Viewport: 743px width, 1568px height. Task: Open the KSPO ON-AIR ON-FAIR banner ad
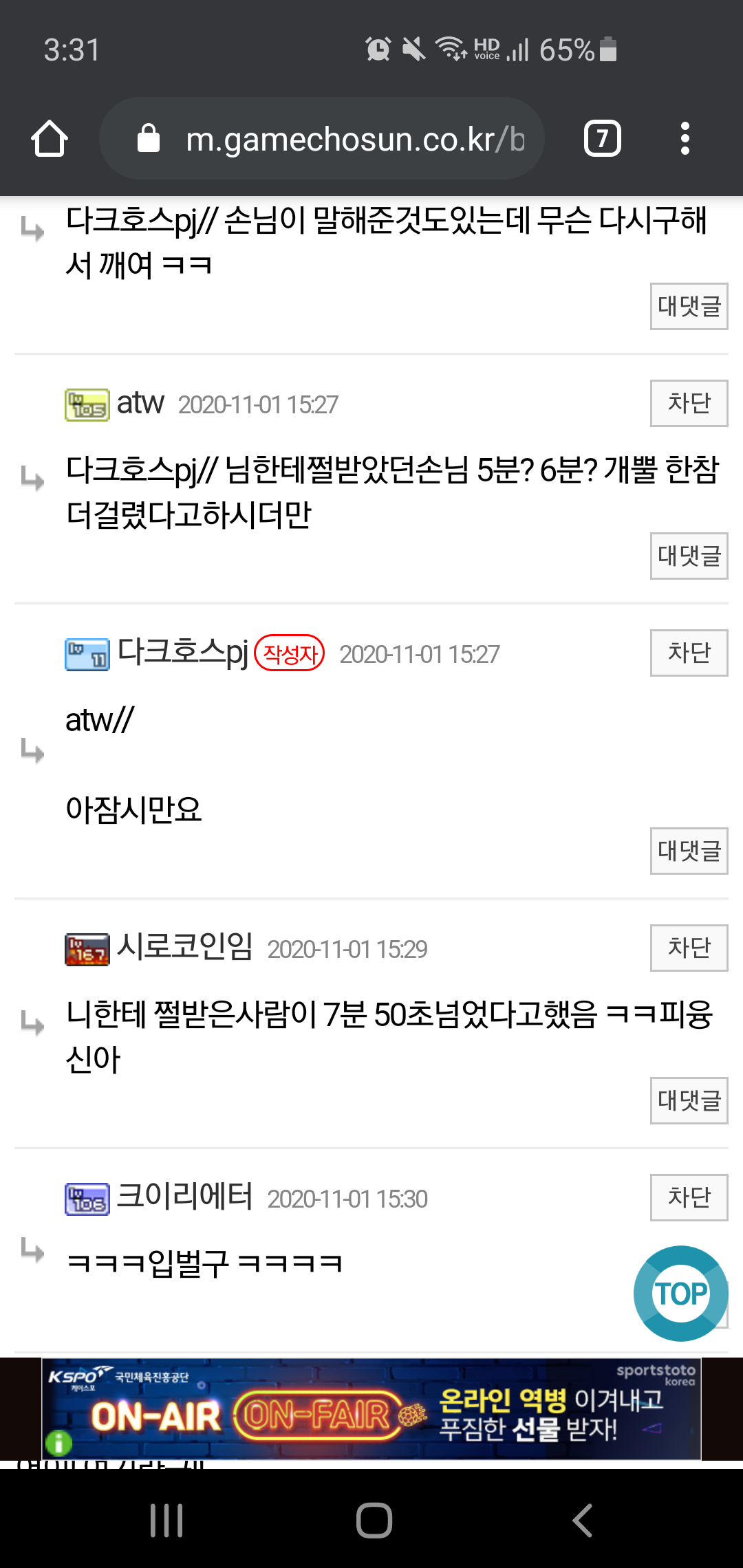point(371,1408)
